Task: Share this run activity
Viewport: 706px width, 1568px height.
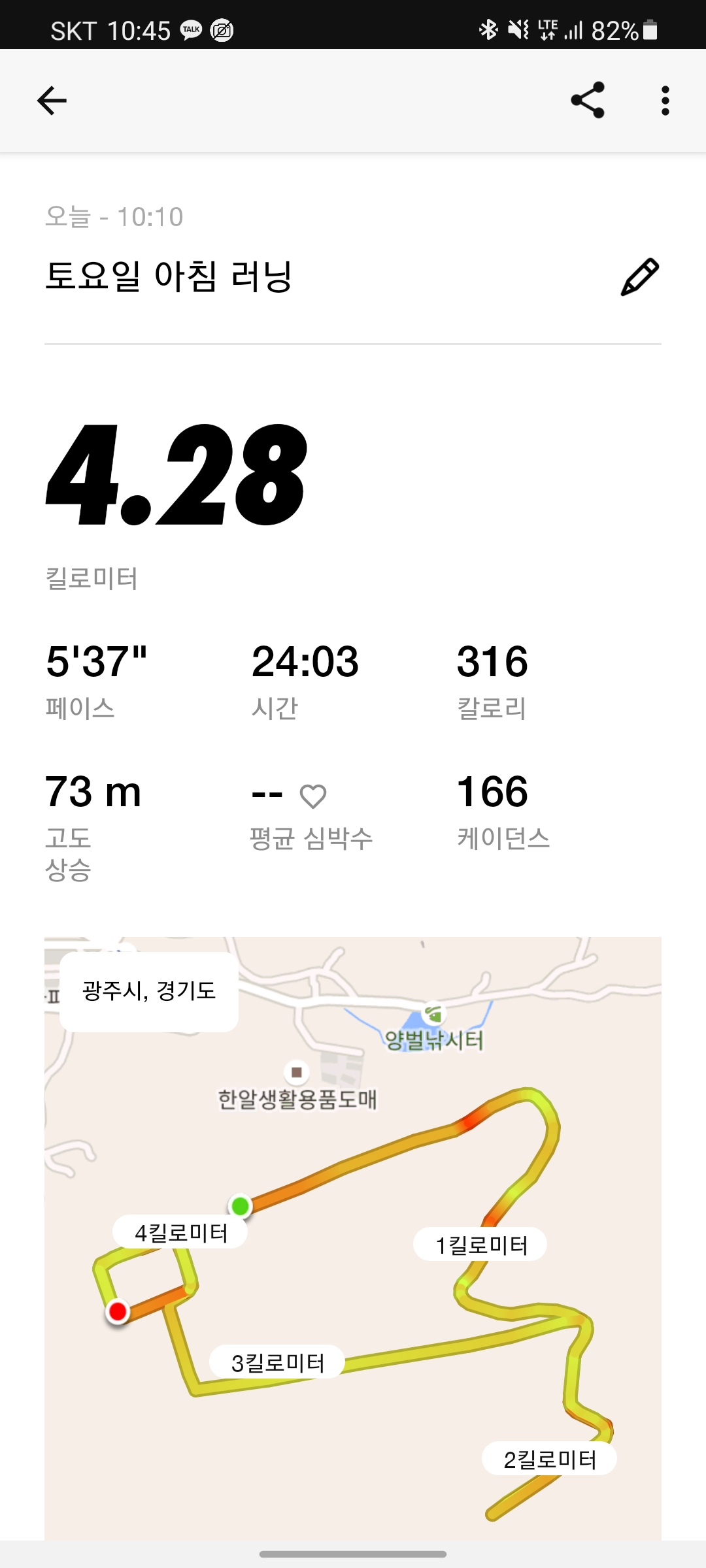Action: pyautogui.click(x=587, y=101)
